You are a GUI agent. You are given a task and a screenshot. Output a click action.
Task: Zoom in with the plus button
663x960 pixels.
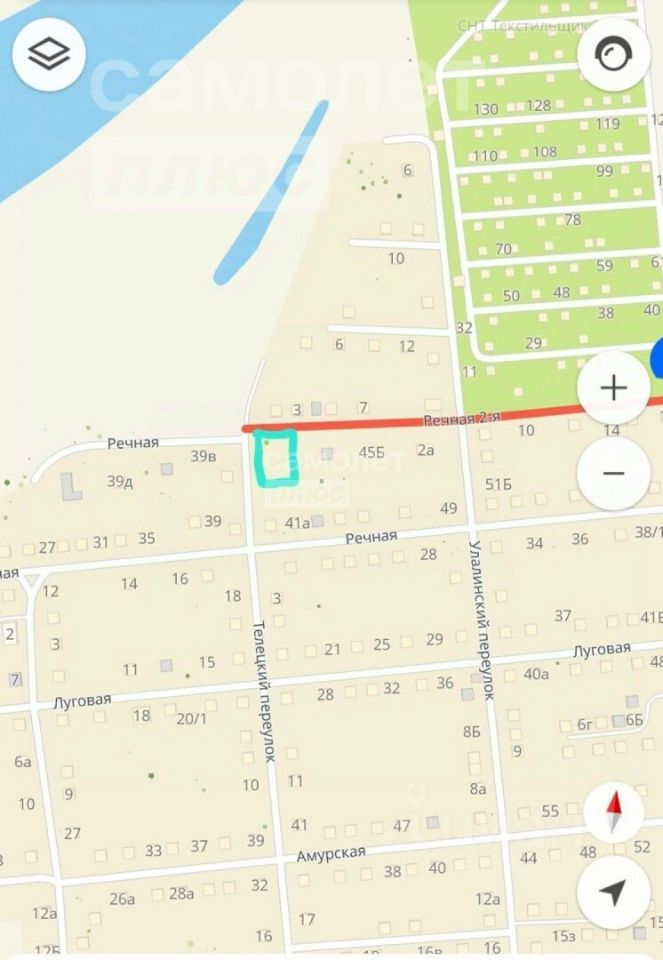(614, 388)
